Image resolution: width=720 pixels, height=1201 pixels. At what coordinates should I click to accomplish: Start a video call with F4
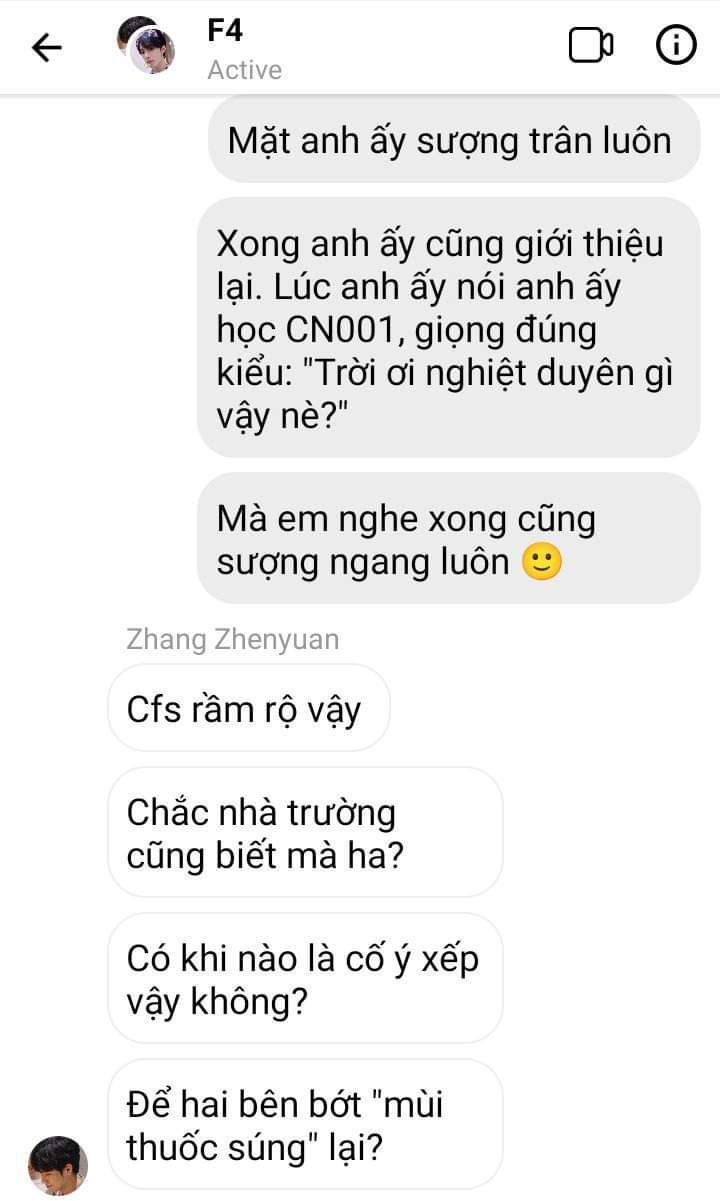(590, 46)
